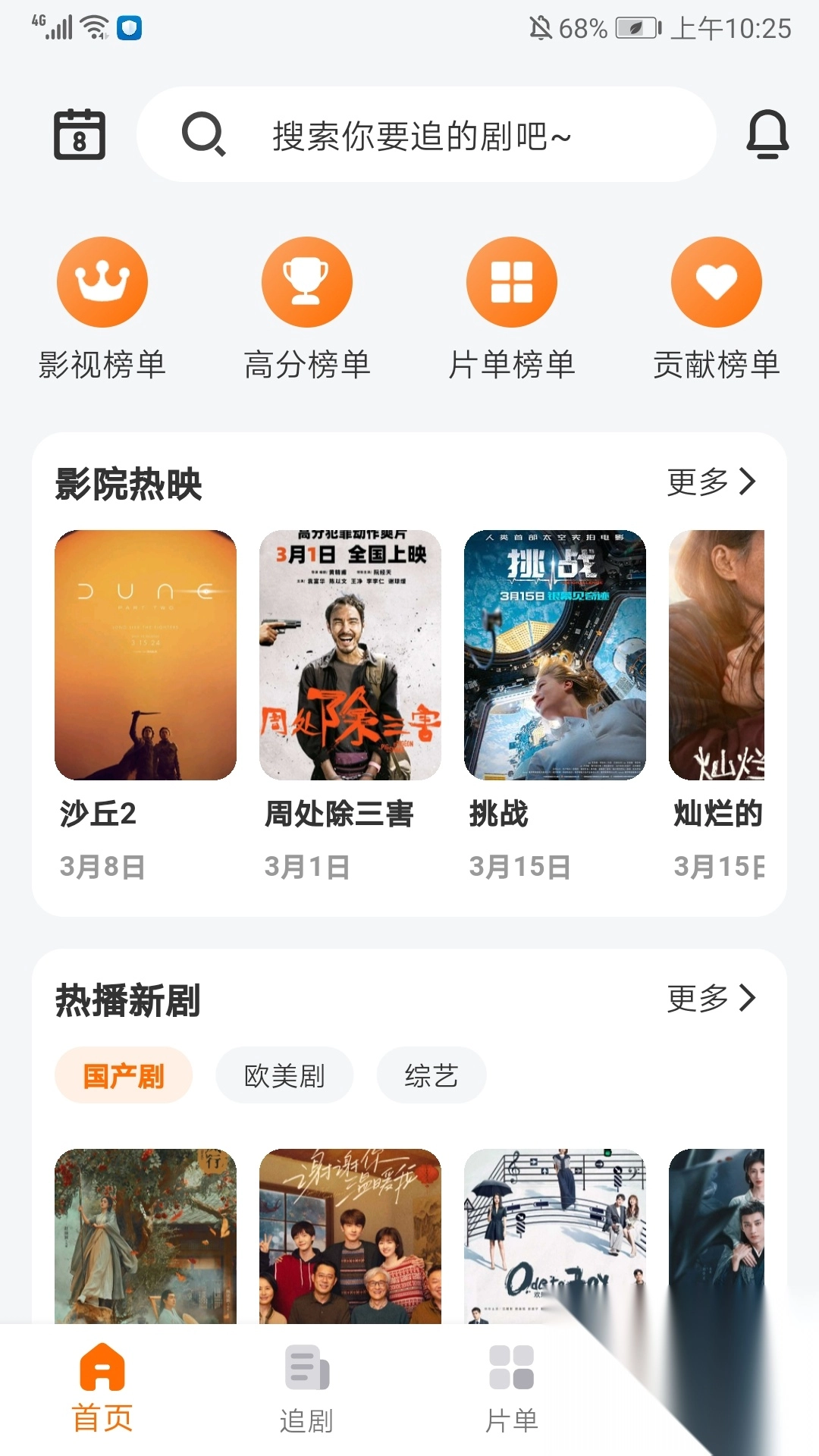View more in 热播新剧 section
Screen dimensions: 819x1456
coord(711,999)
